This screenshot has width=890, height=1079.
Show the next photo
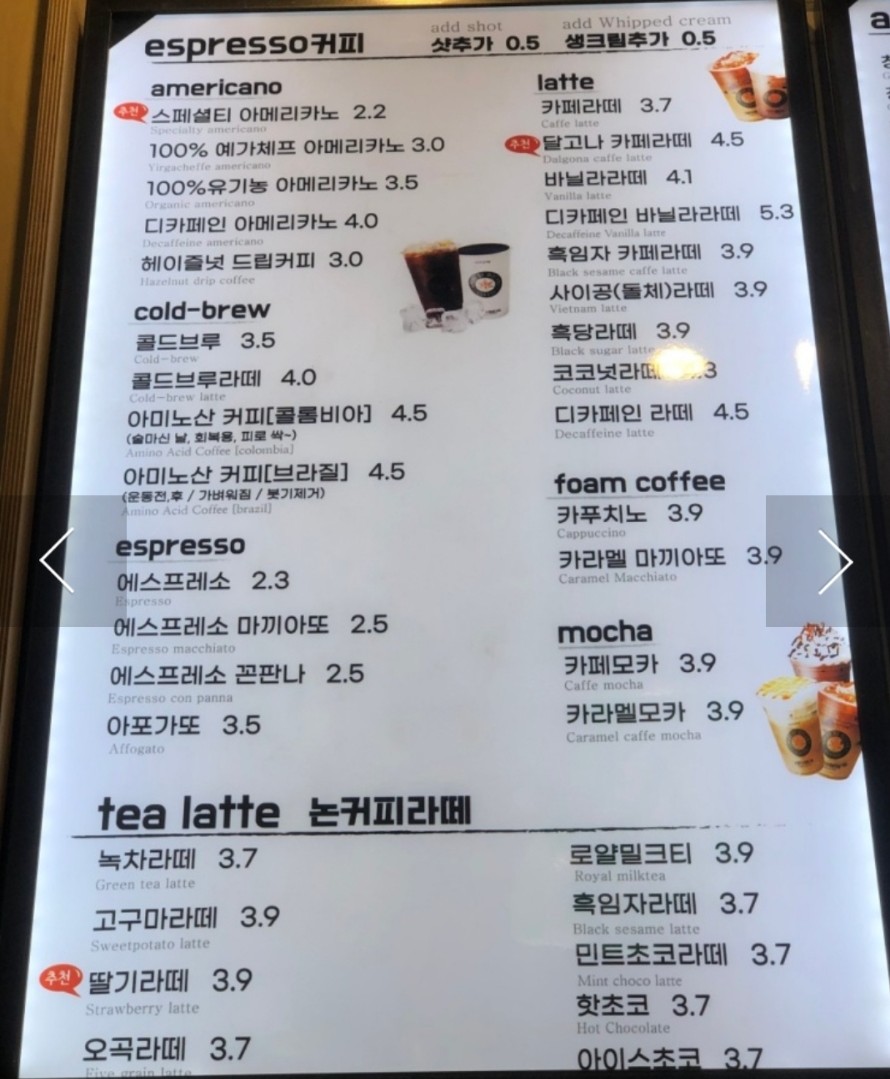click(x=833, y=561)
